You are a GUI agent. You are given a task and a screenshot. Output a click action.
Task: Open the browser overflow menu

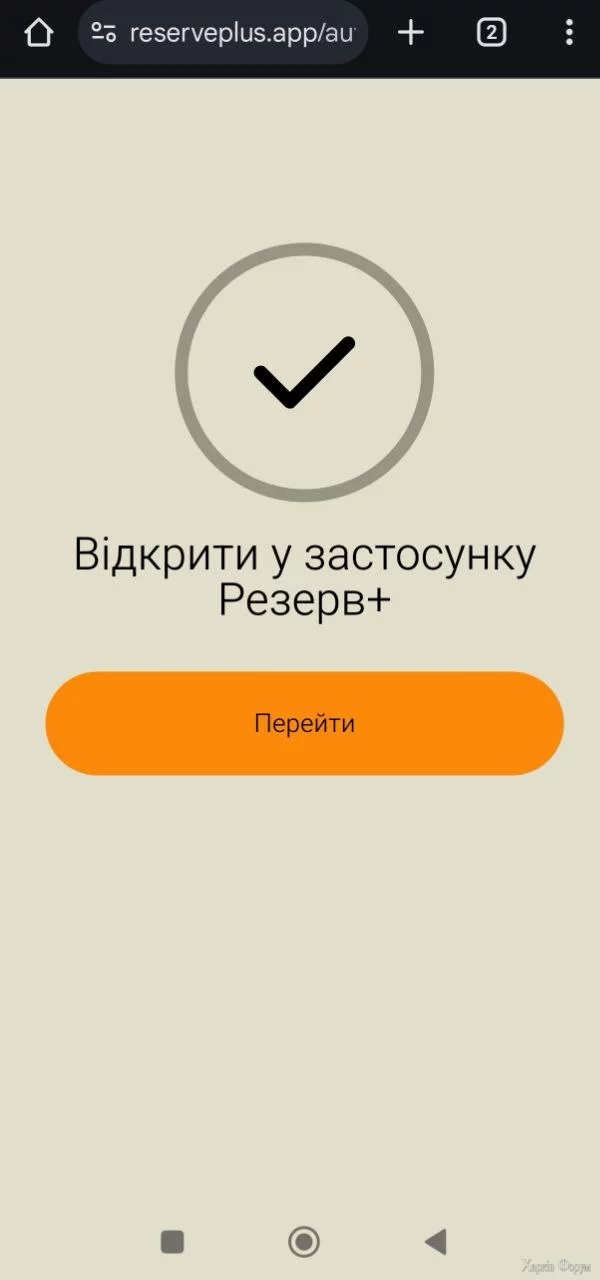568,33
